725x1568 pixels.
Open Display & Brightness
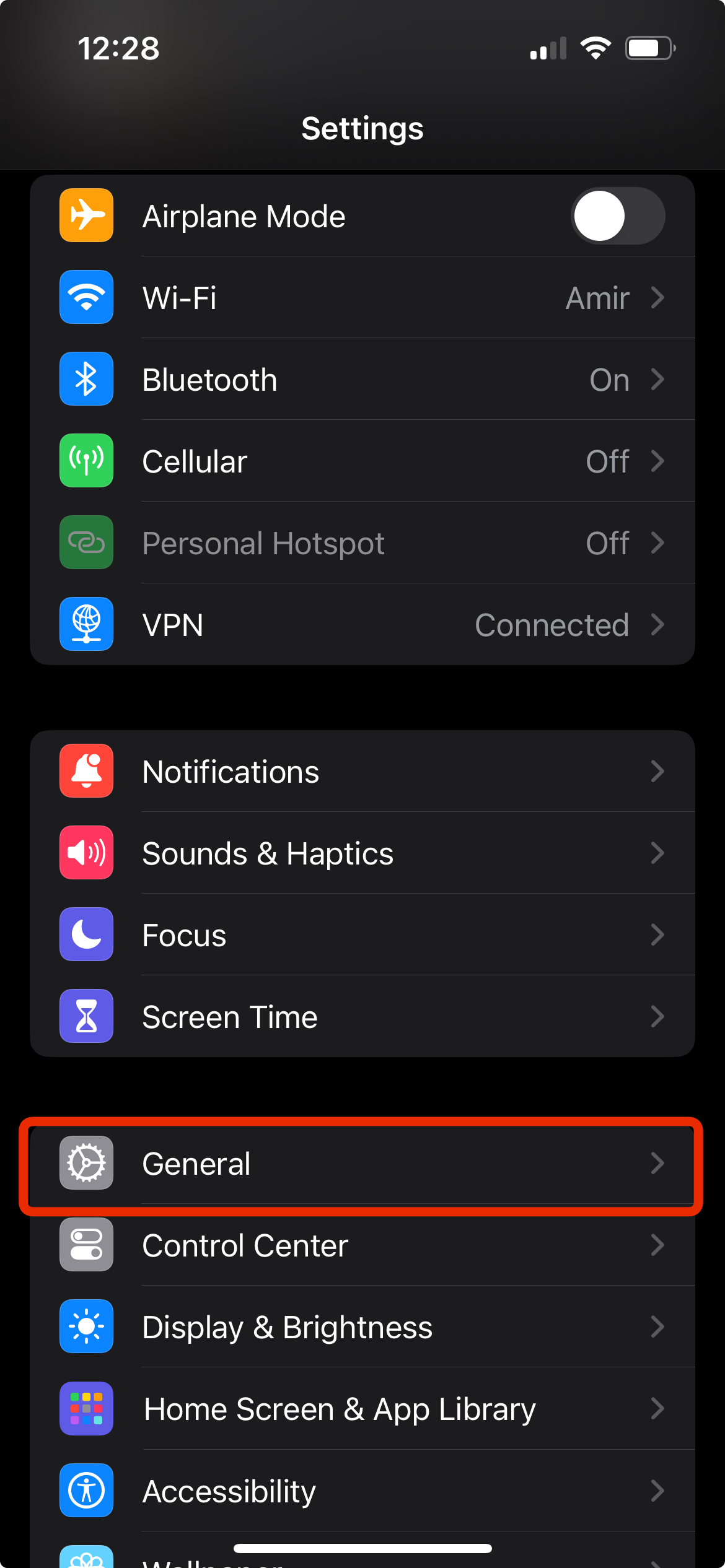pos(362,1326)
